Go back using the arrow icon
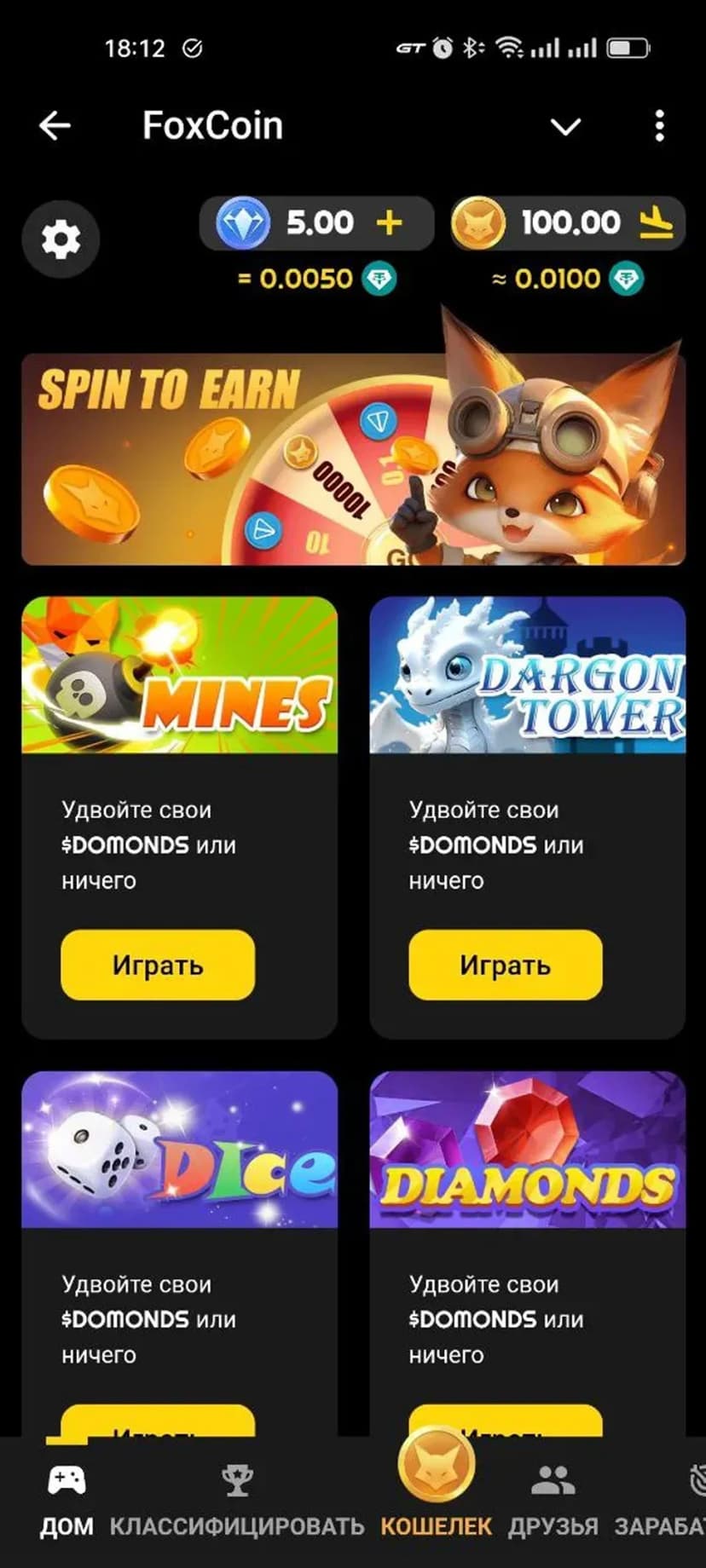This screenshot has height=1568, width=706. pos(55,126)
